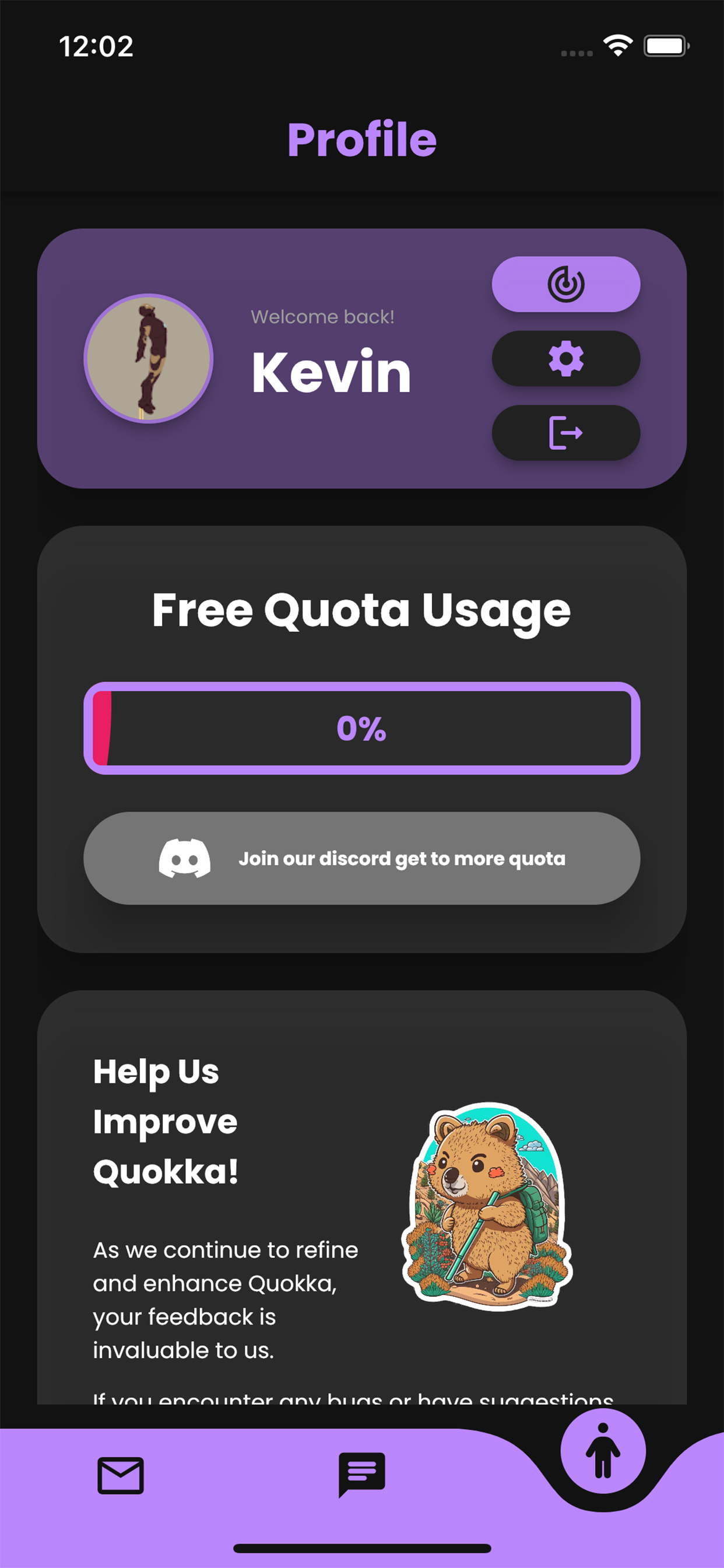Tap Kevin's profile avatar
Viewport: 724px width, 1568px height.
point(149,359)
